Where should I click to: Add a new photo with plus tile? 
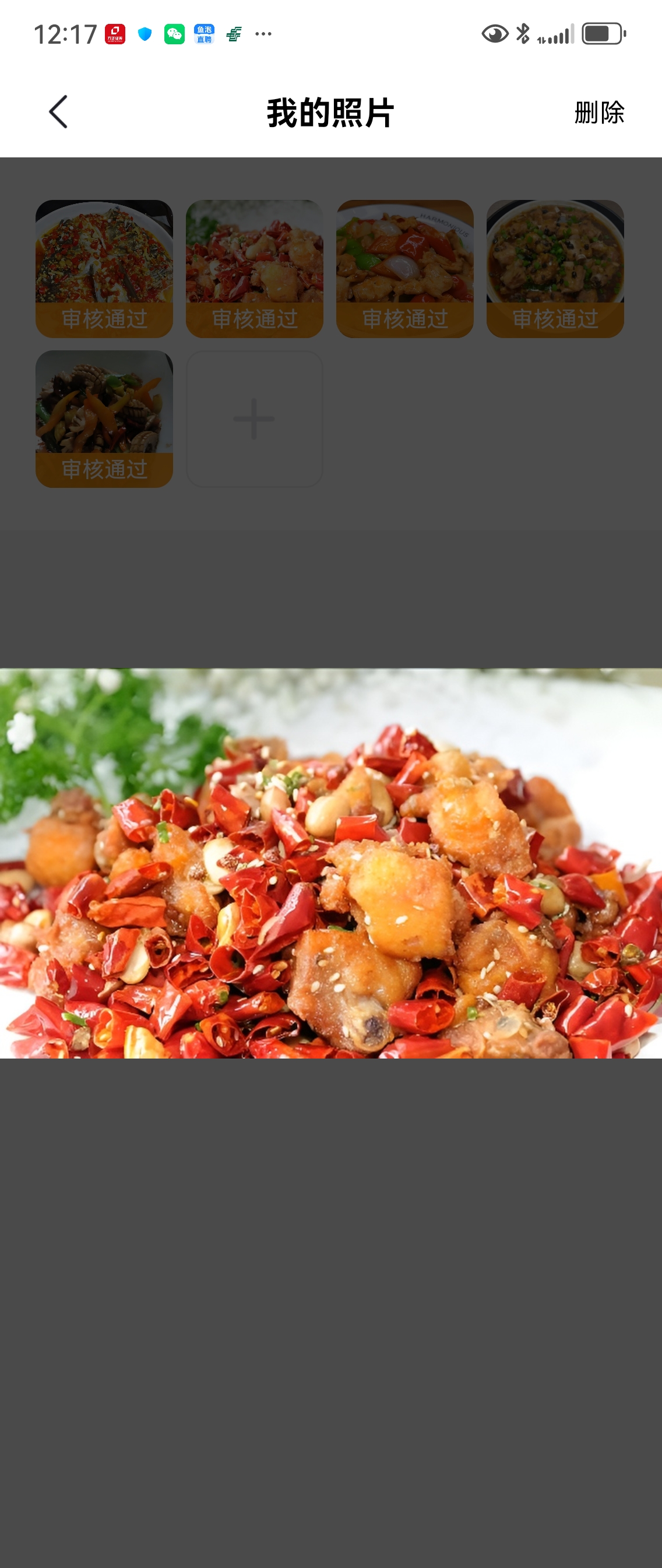[x=254, y=419]
